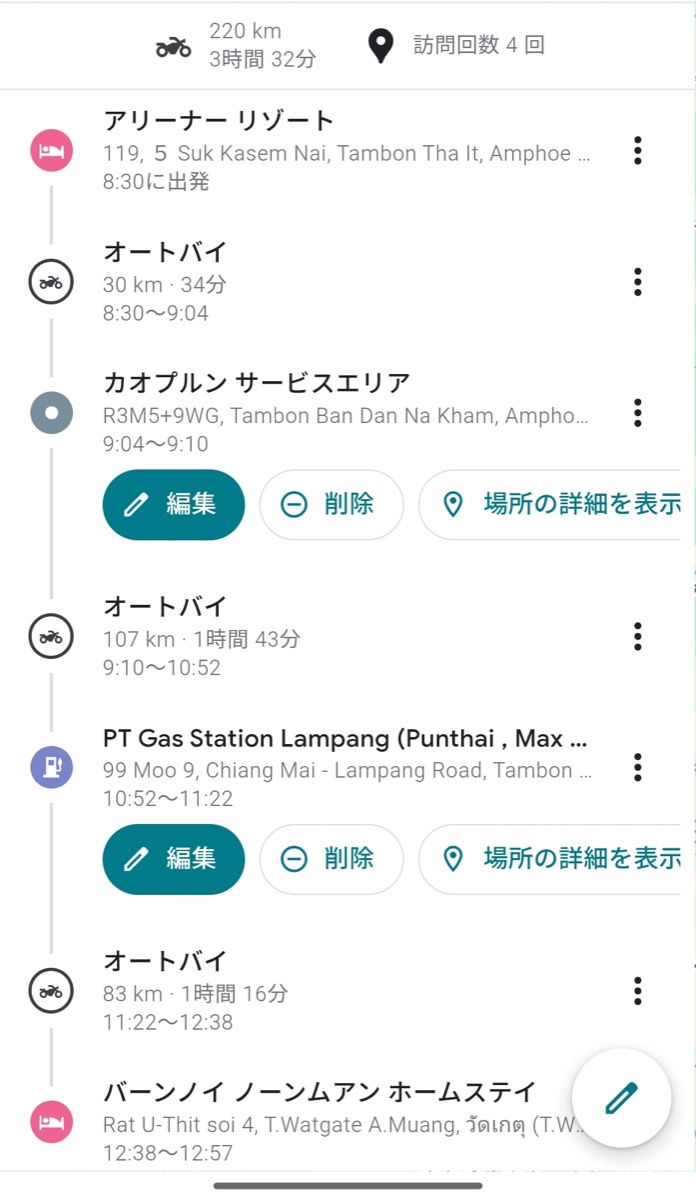The width and height of the screenshot is (696, 1200).
Task: Open overflow menu for アリーナー リゾート
Action: tap(637, 151)
